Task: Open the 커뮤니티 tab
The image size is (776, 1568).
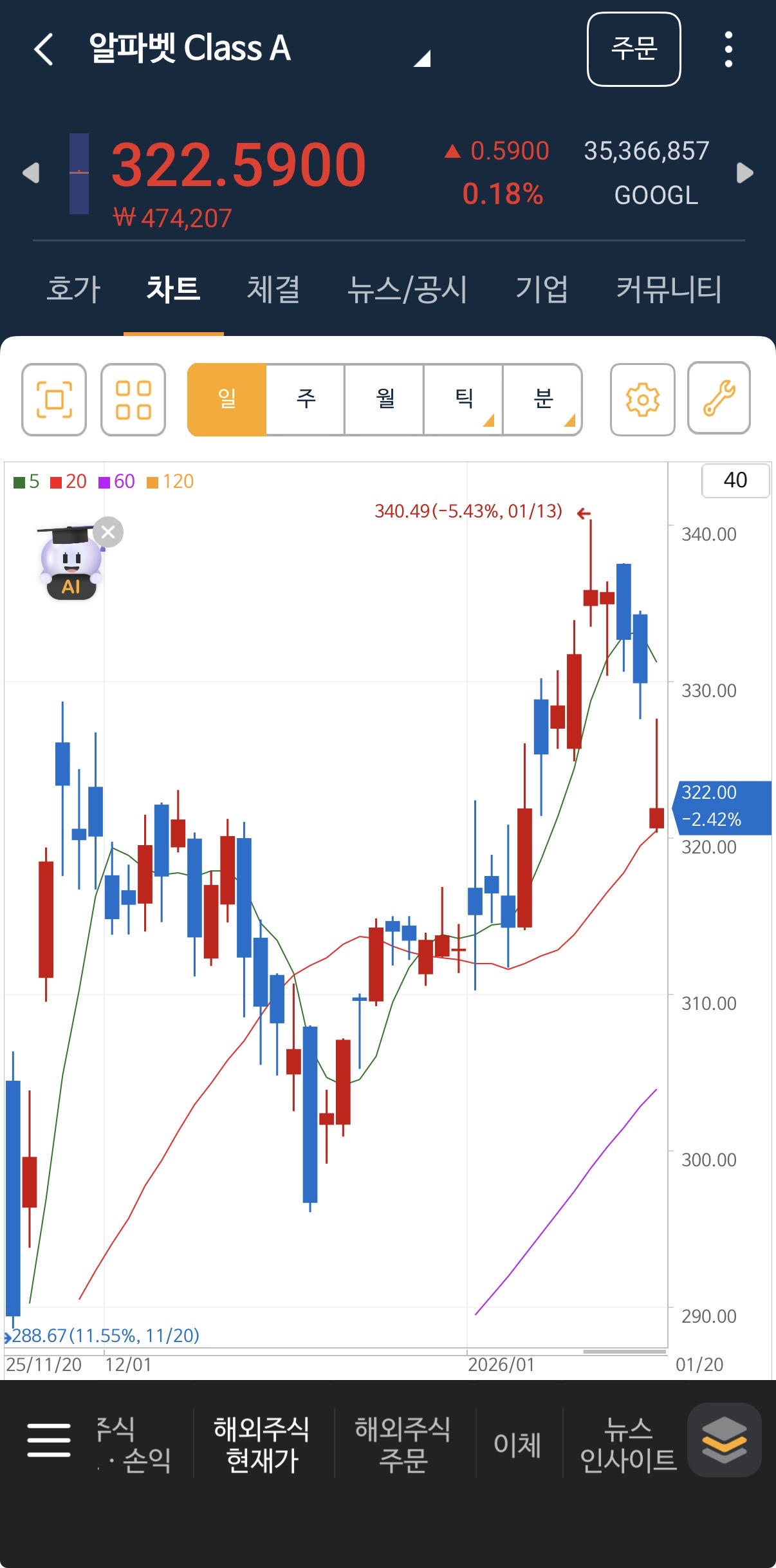Action: [669, 289]
